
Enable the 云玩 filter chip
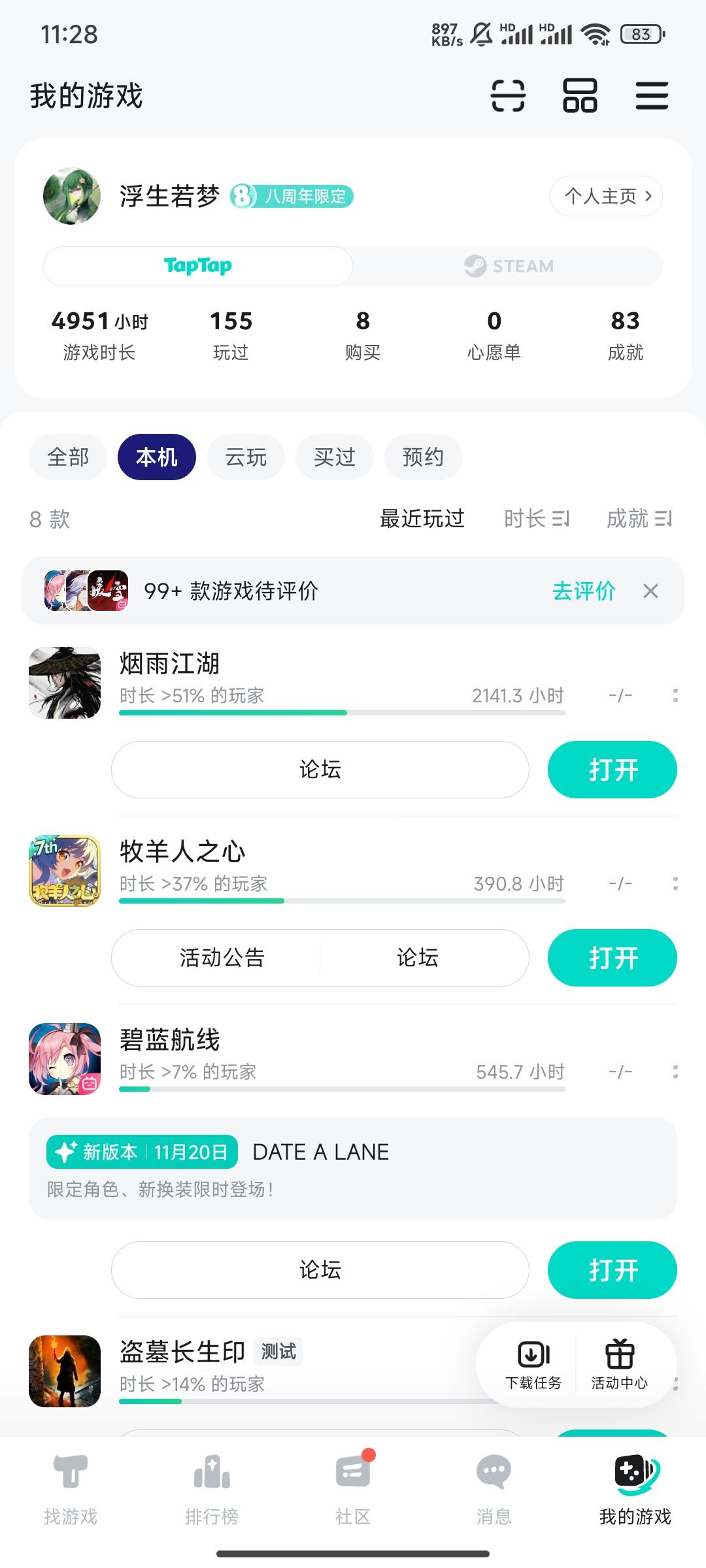pos(245,457)
